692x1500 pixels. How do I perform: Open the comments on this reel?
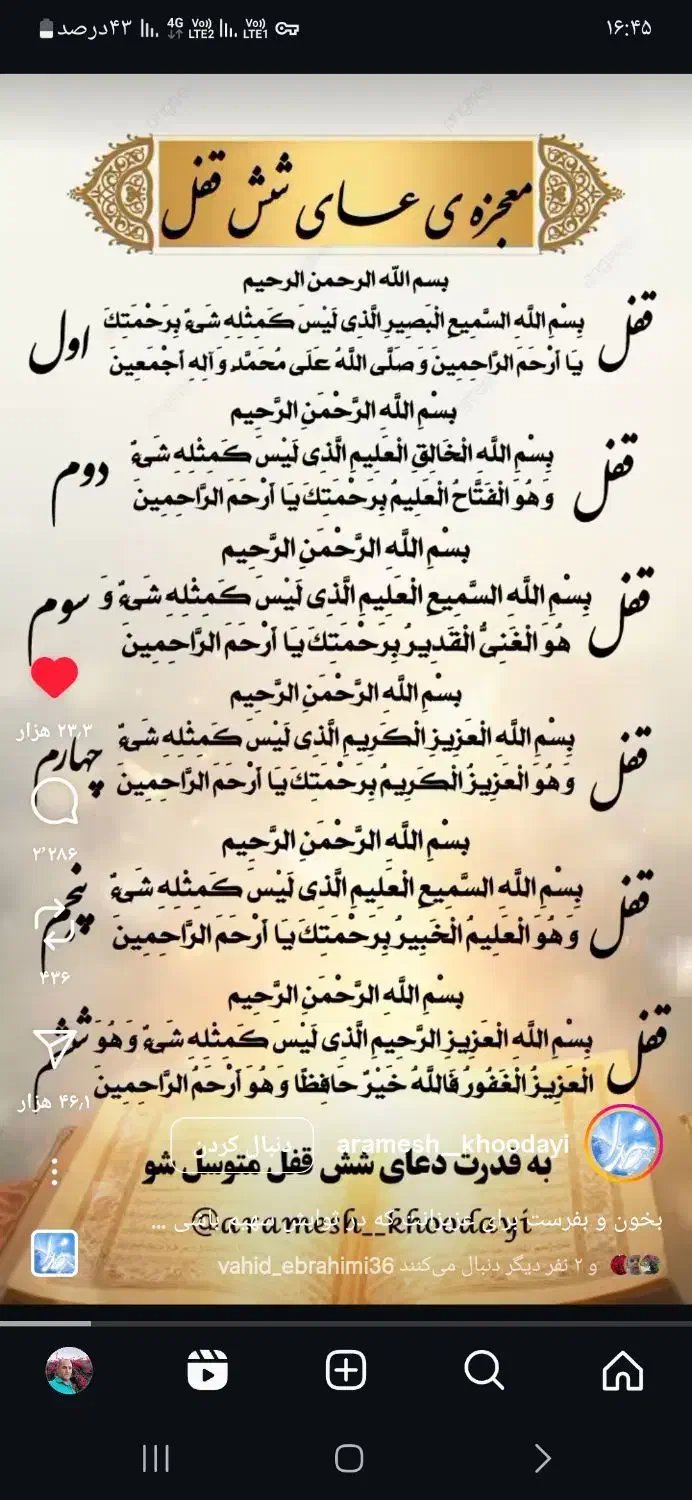54,801
